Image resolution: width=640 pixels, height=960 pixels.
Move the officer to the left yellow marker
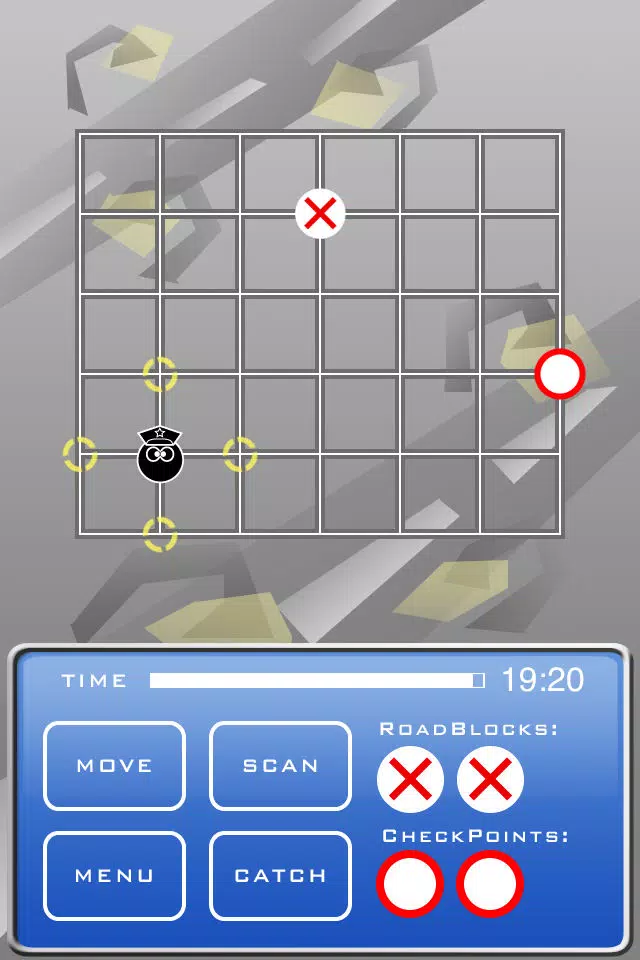pyautogui.click(x=80, y=454)
